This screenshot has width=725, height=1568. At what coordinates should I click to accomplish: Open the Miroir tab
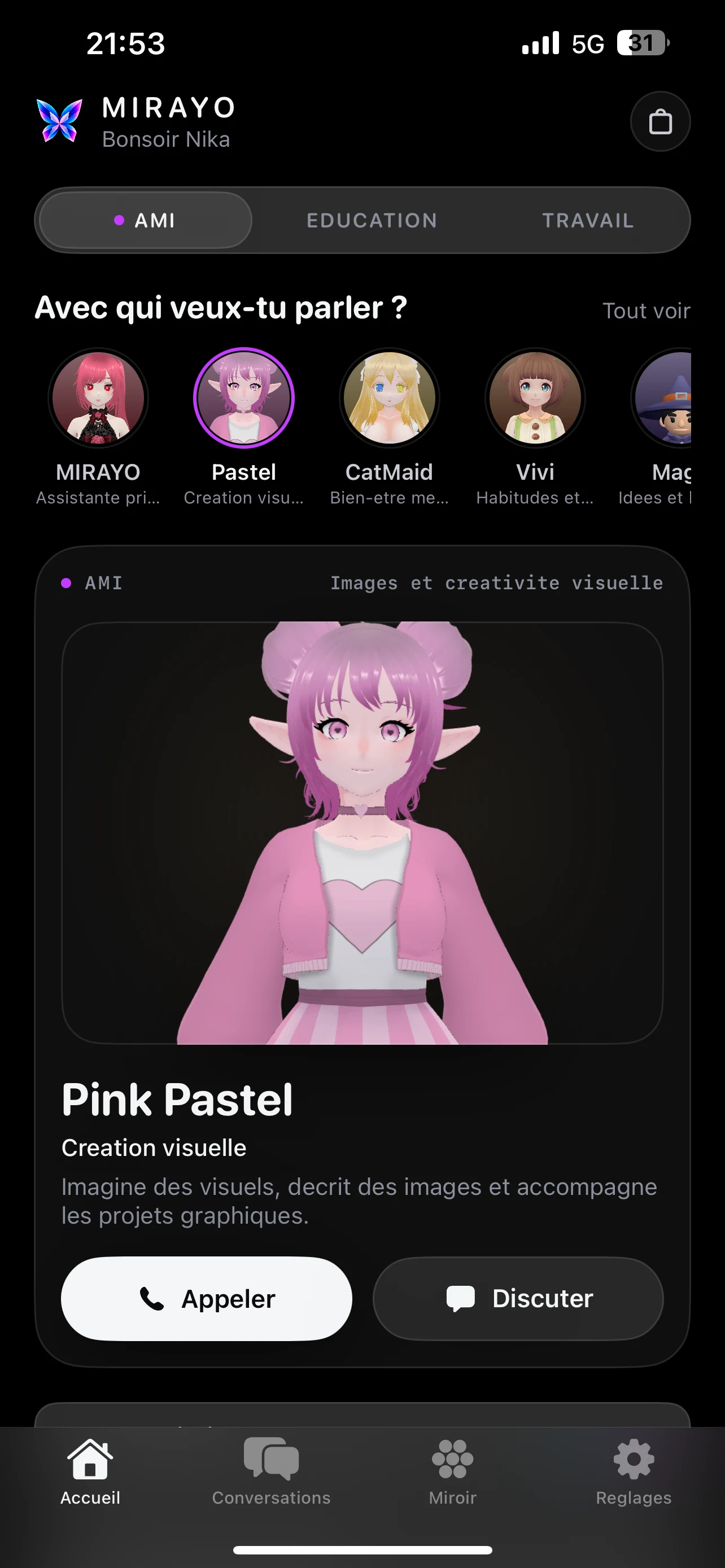452,1471
